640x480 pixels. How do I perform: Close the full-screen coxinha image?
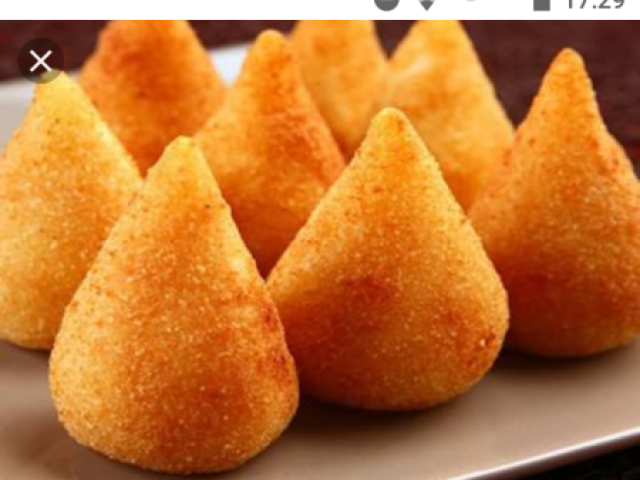40,62
